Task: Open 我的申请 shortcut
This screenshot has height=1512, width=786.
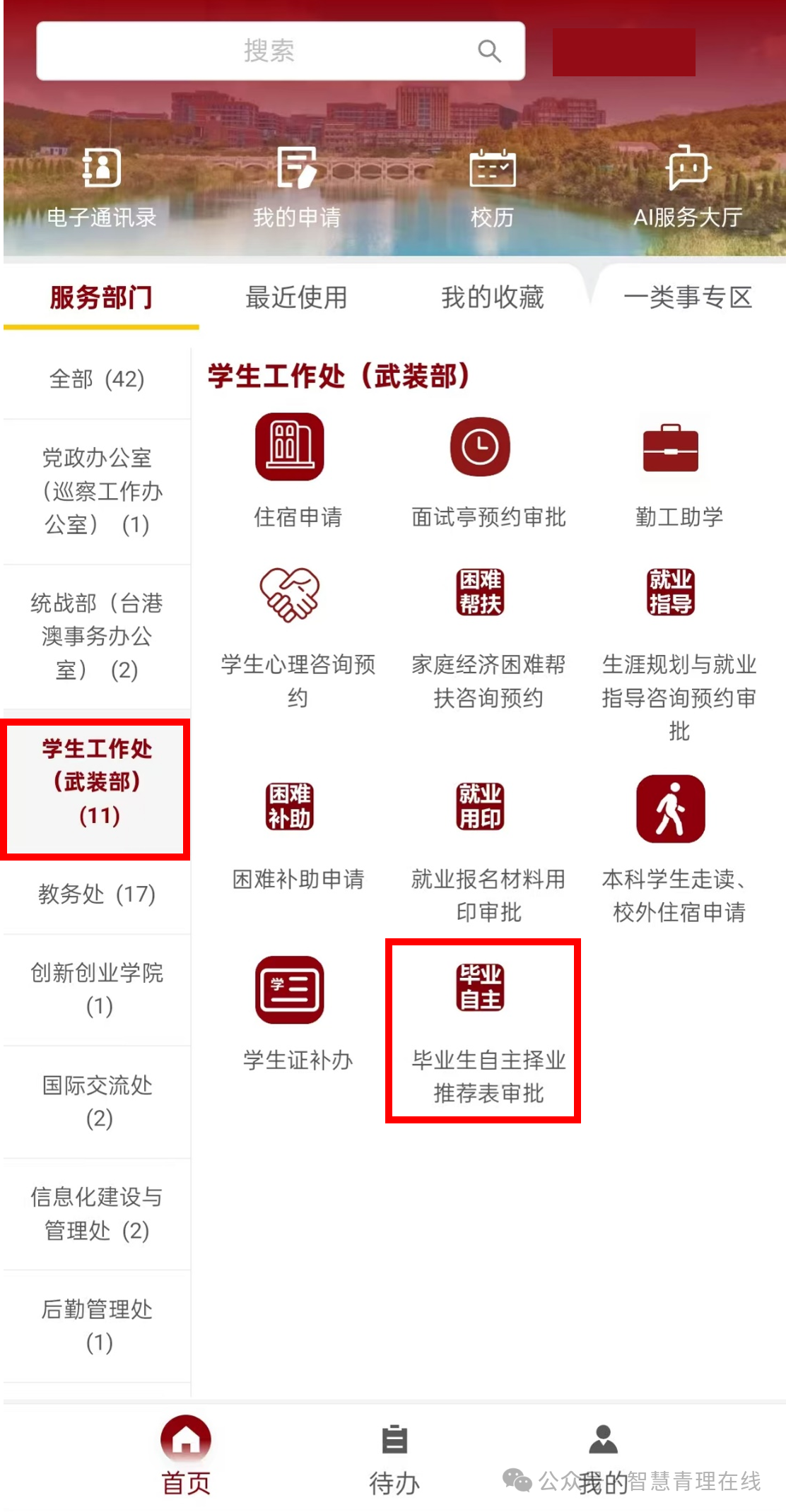Action: coord(297,186)
